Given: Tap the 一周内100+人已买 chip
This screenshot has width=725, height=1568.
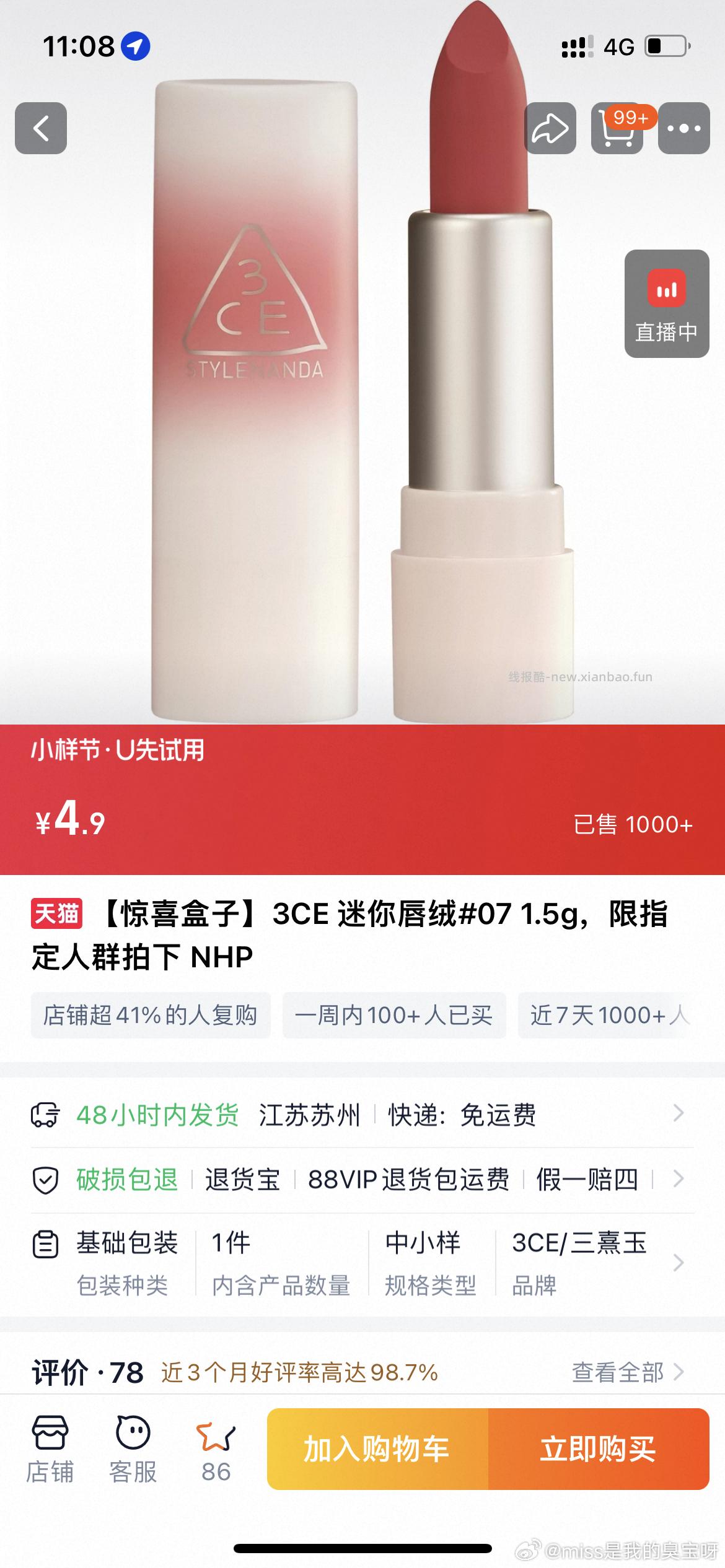Looking at the screenshot, I should tap(394, 1015).
